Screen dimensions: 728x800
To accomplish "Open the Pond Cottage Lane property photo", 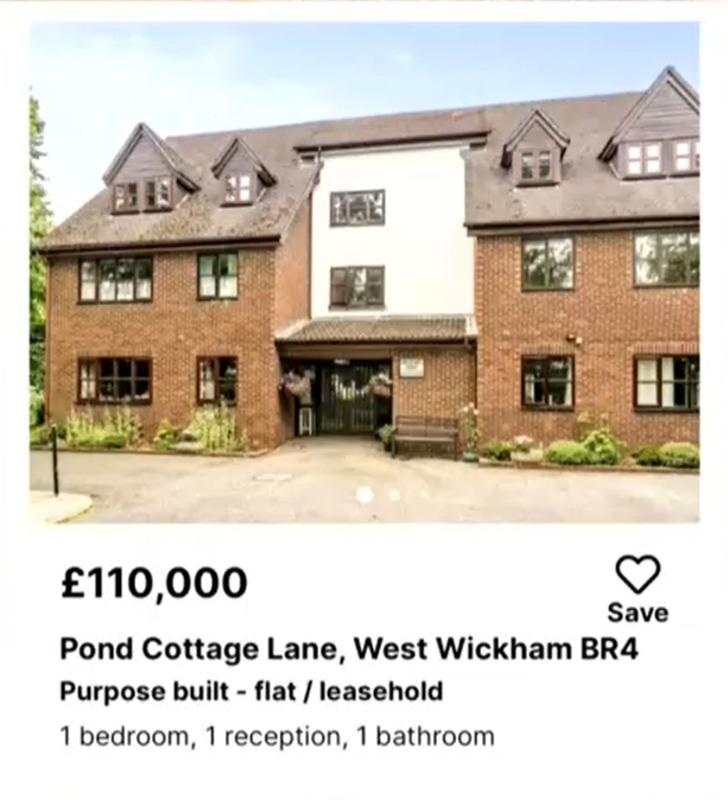I will pyautogui.click(x=364, y=272).
